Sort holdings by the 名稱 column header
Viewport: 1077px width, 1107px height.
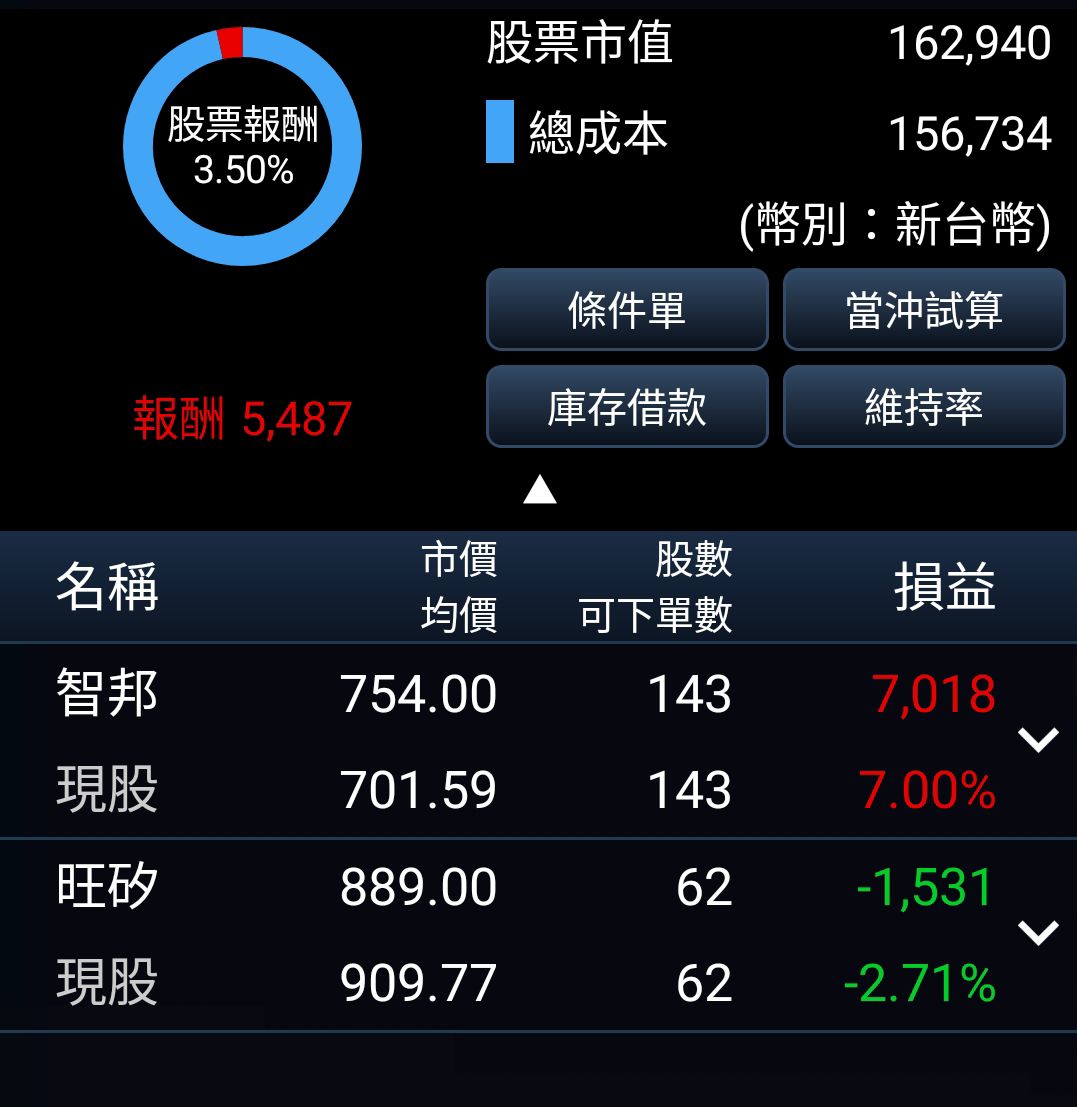click(x=107, y=587)
